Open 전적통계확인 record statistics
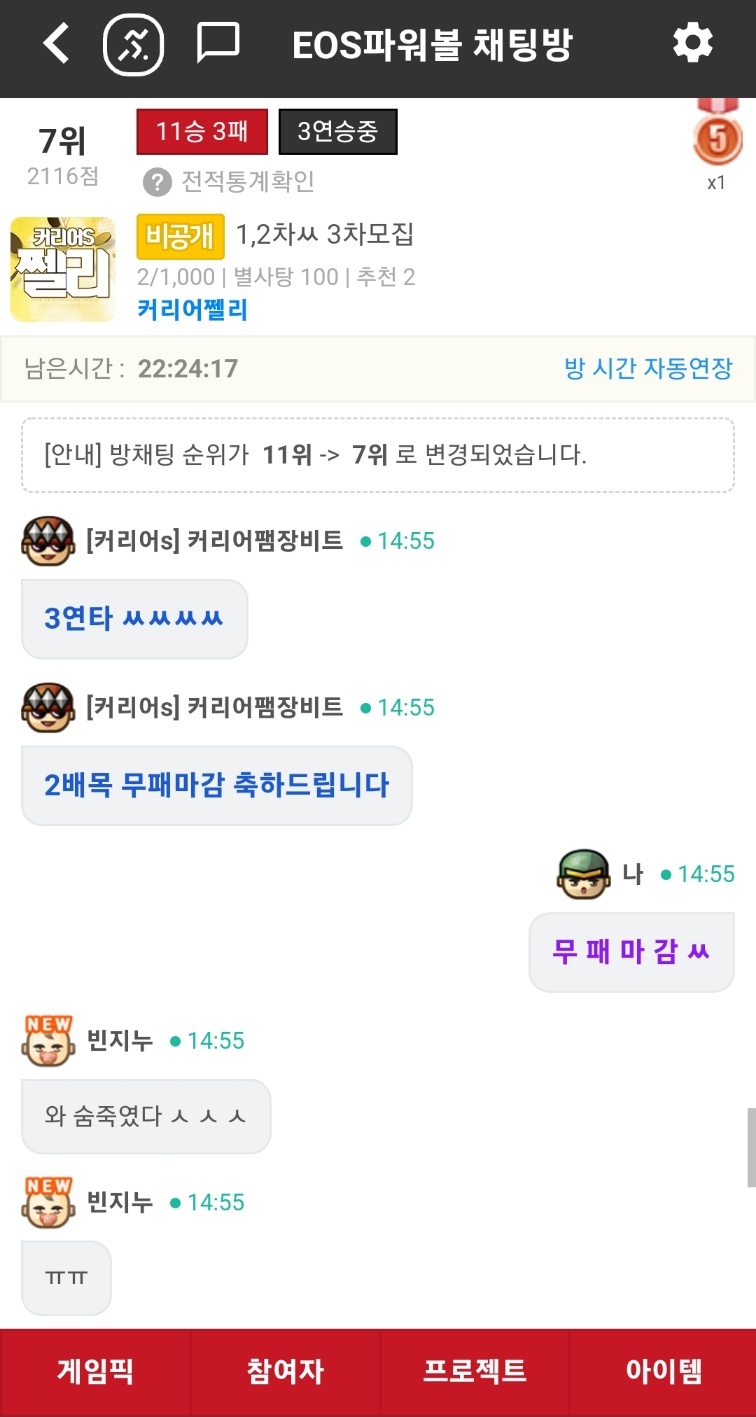The height and width of the screenshot is (1417, 756). [x=230, y=181]
